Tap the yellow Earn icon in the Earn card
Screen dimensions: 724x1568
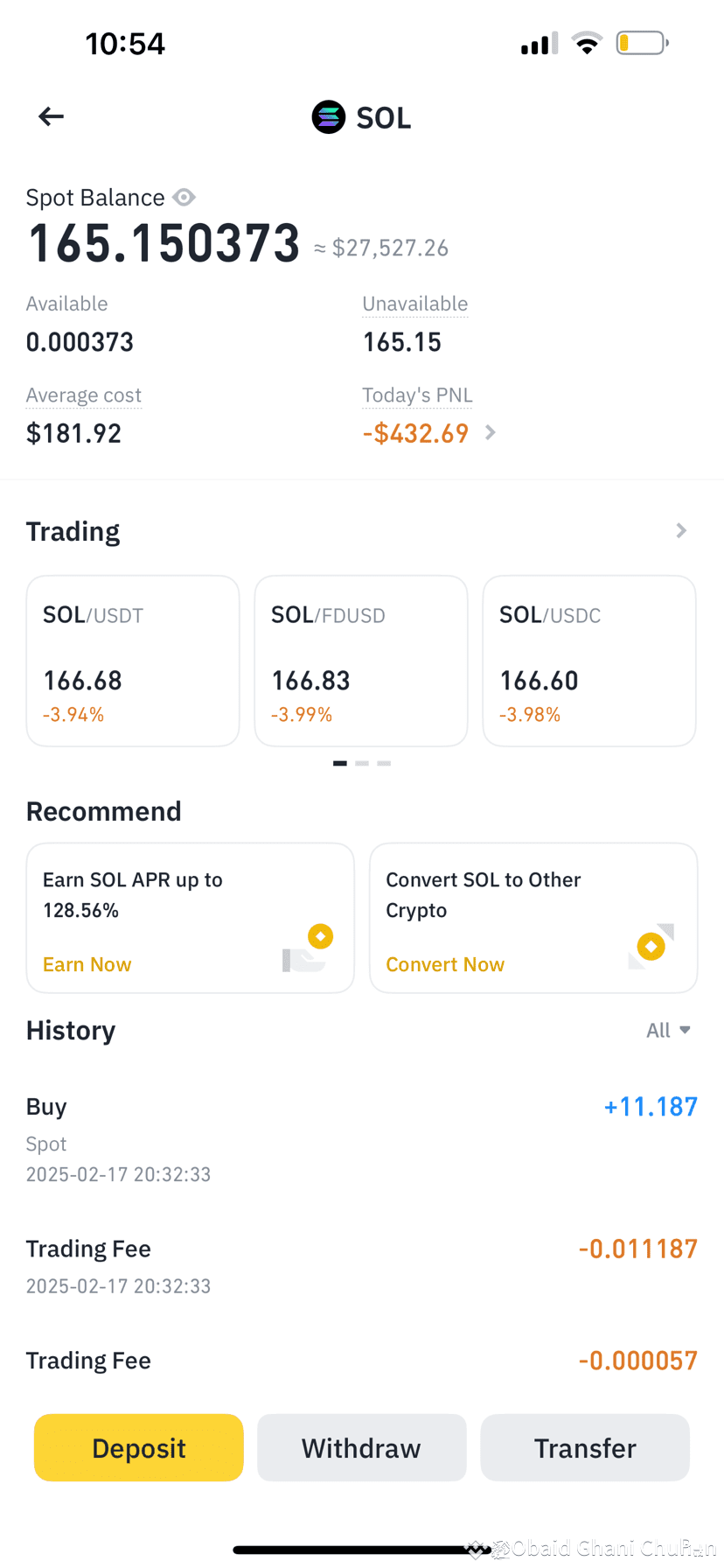point(320,935)
